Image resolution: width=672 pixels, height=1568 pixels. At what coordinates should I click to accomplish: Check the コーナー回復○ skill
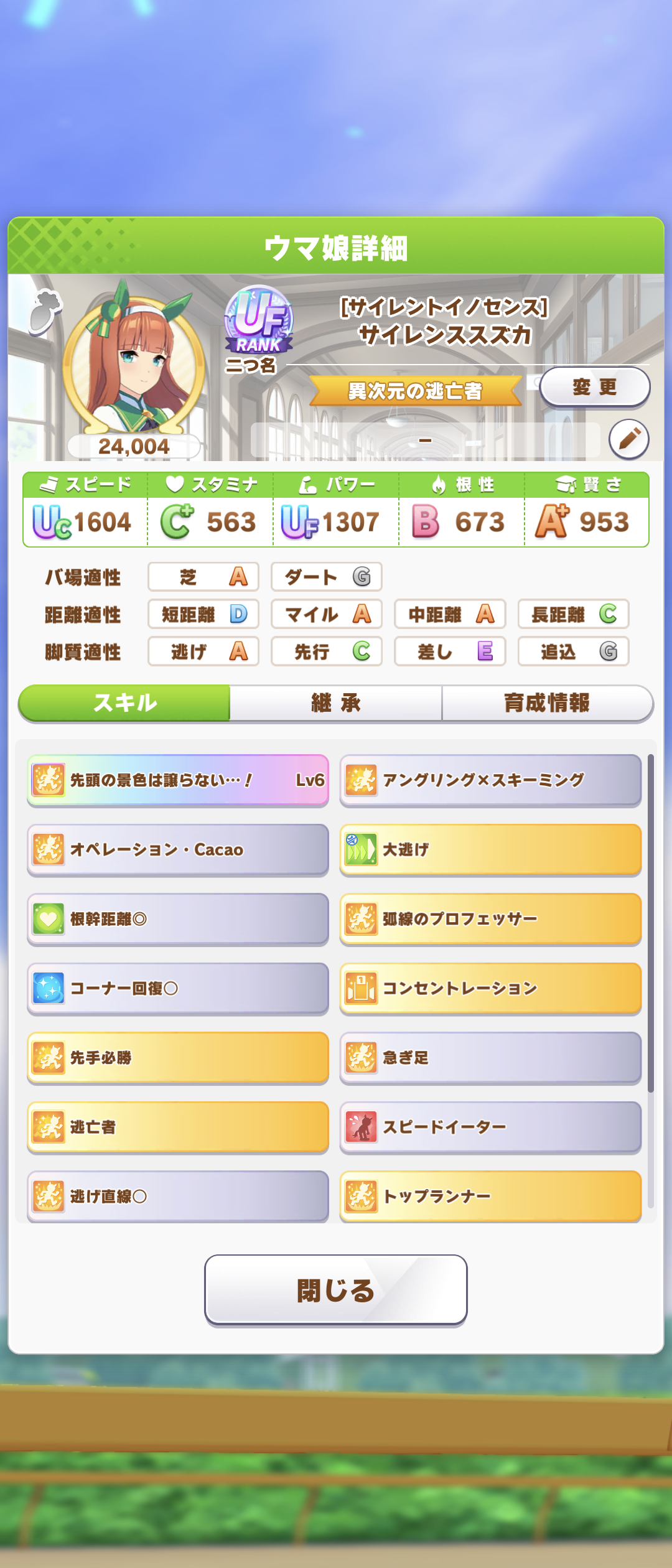click(178, 989)
